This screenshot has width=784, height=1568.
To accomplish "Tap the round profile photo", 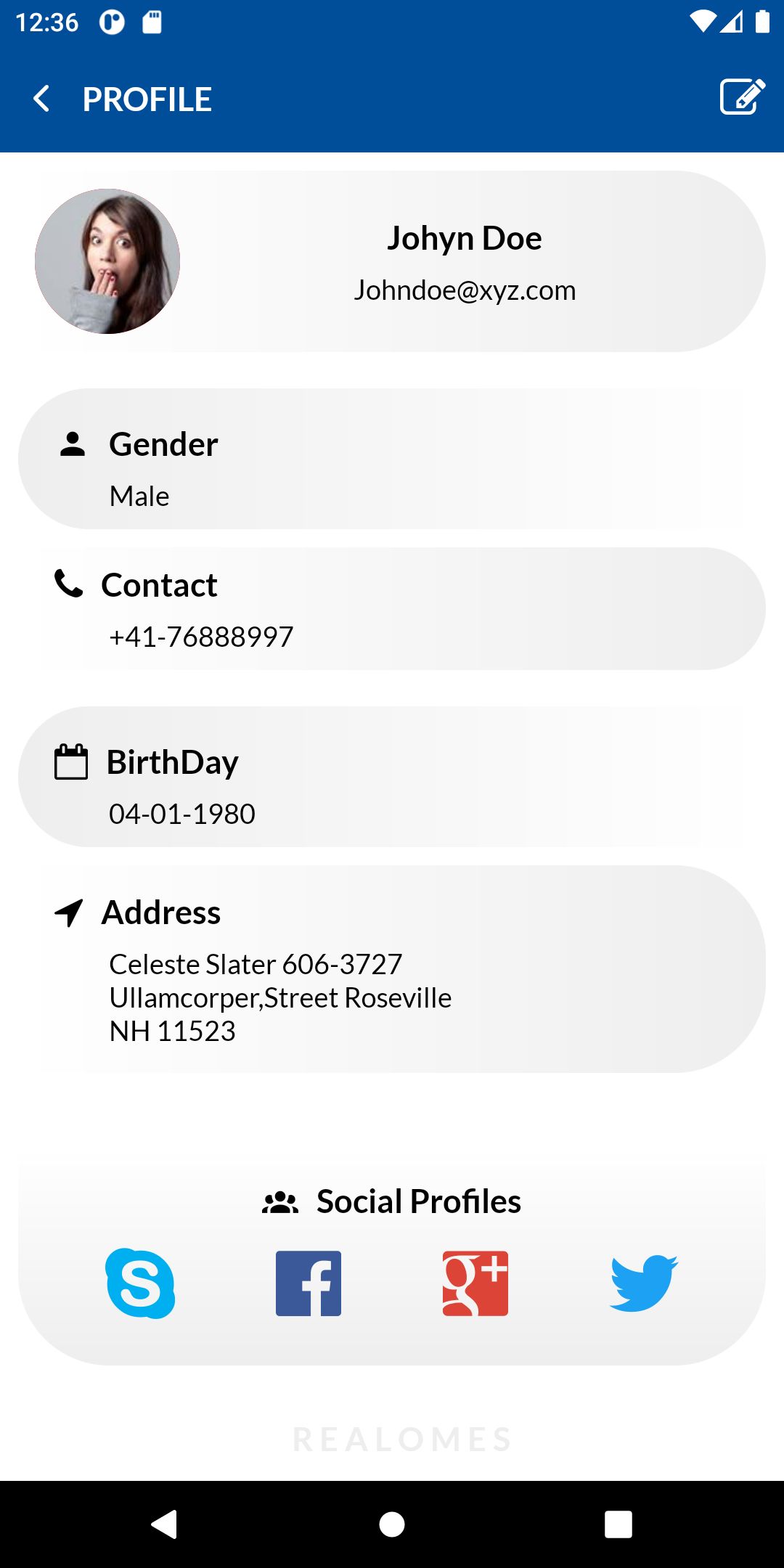I will point(107,261).
